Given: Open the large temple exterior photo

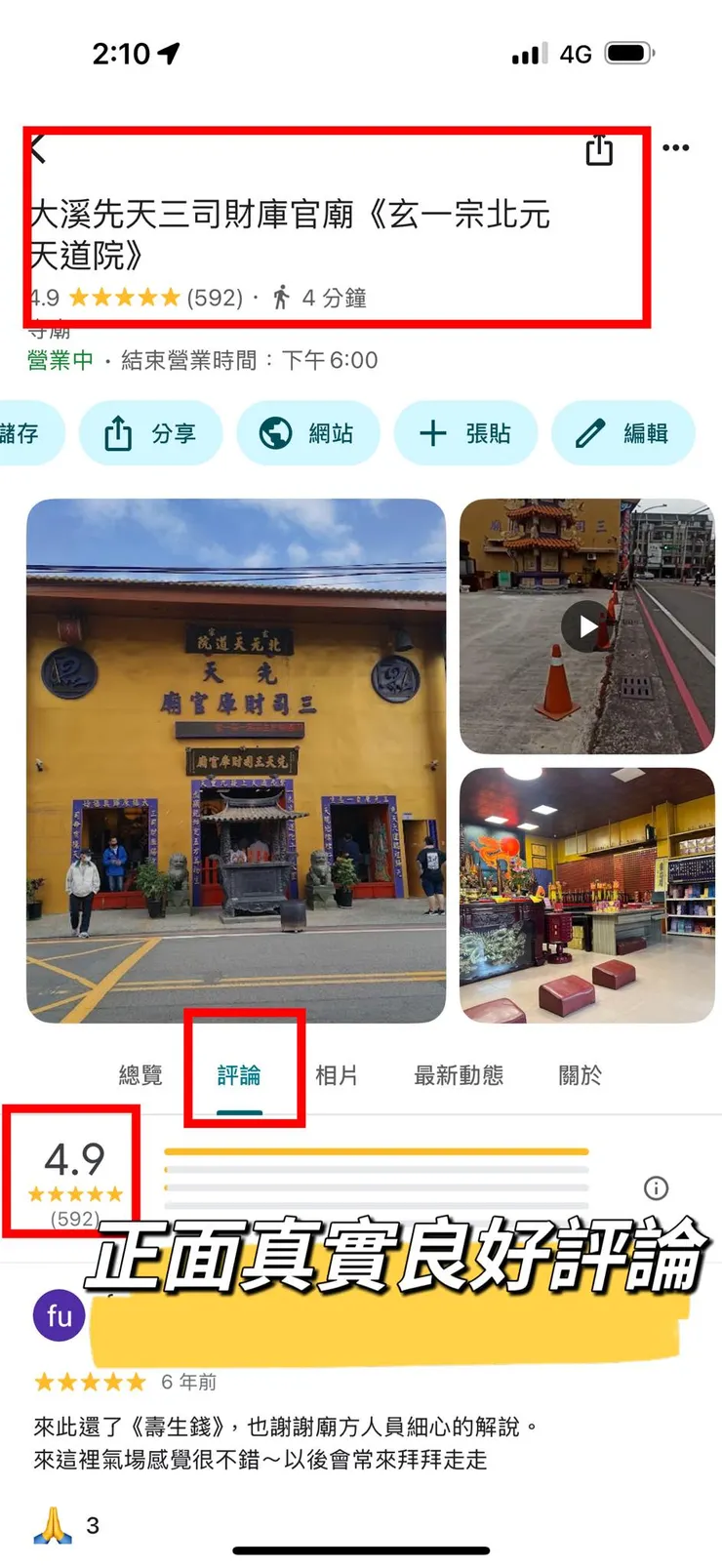Looking at the screenshot, I should [x=236, y=761].
